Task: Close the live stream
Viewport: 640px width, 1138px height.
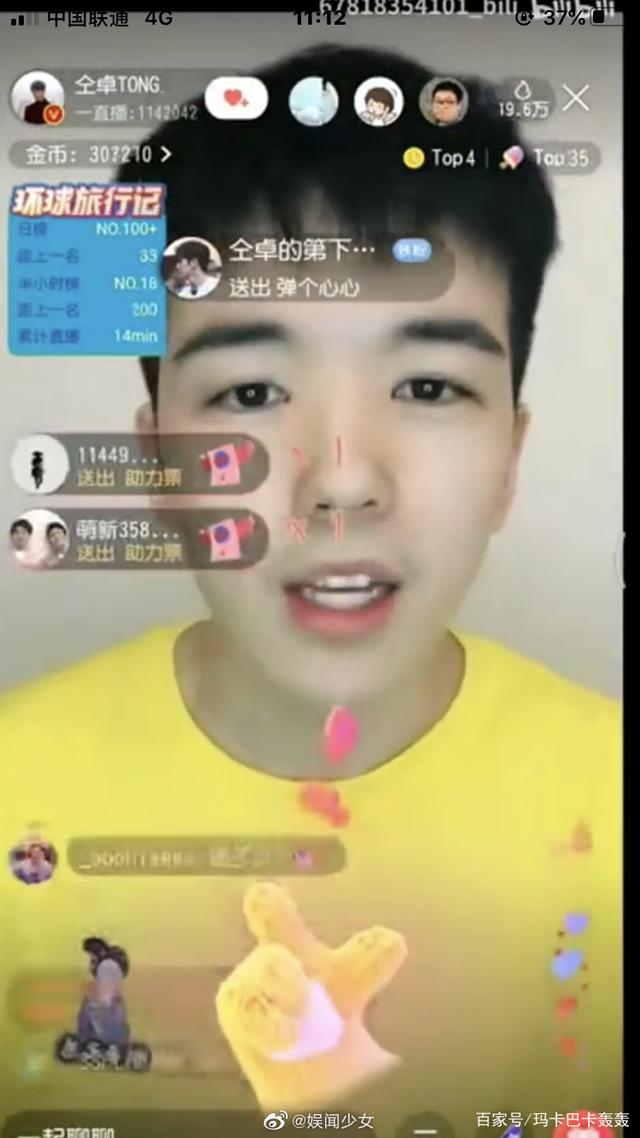Action: coord(575,98)
